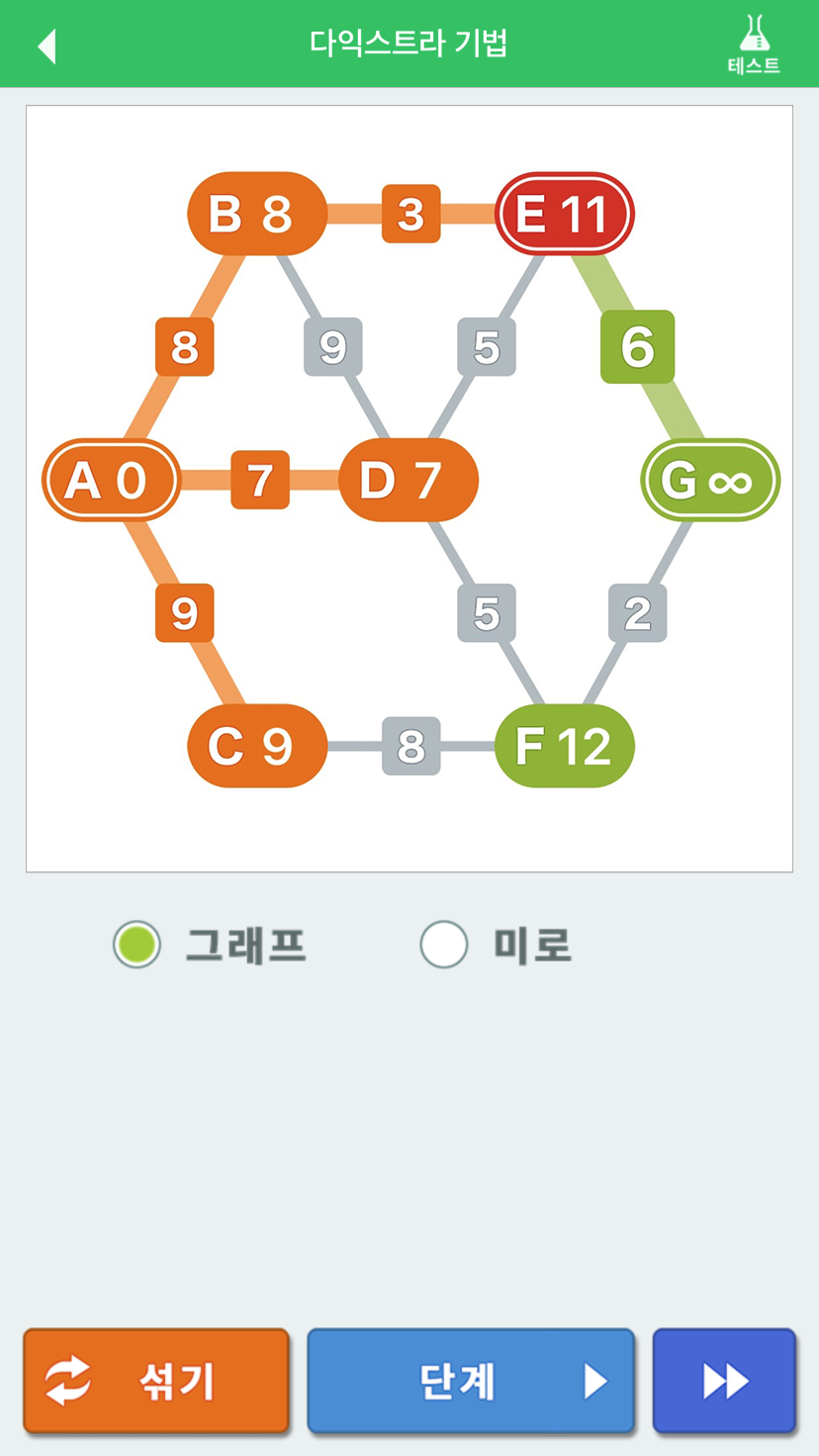Select the 미로 radio option
This screenshot has width=819, height=1456.
tap(444, 945)
